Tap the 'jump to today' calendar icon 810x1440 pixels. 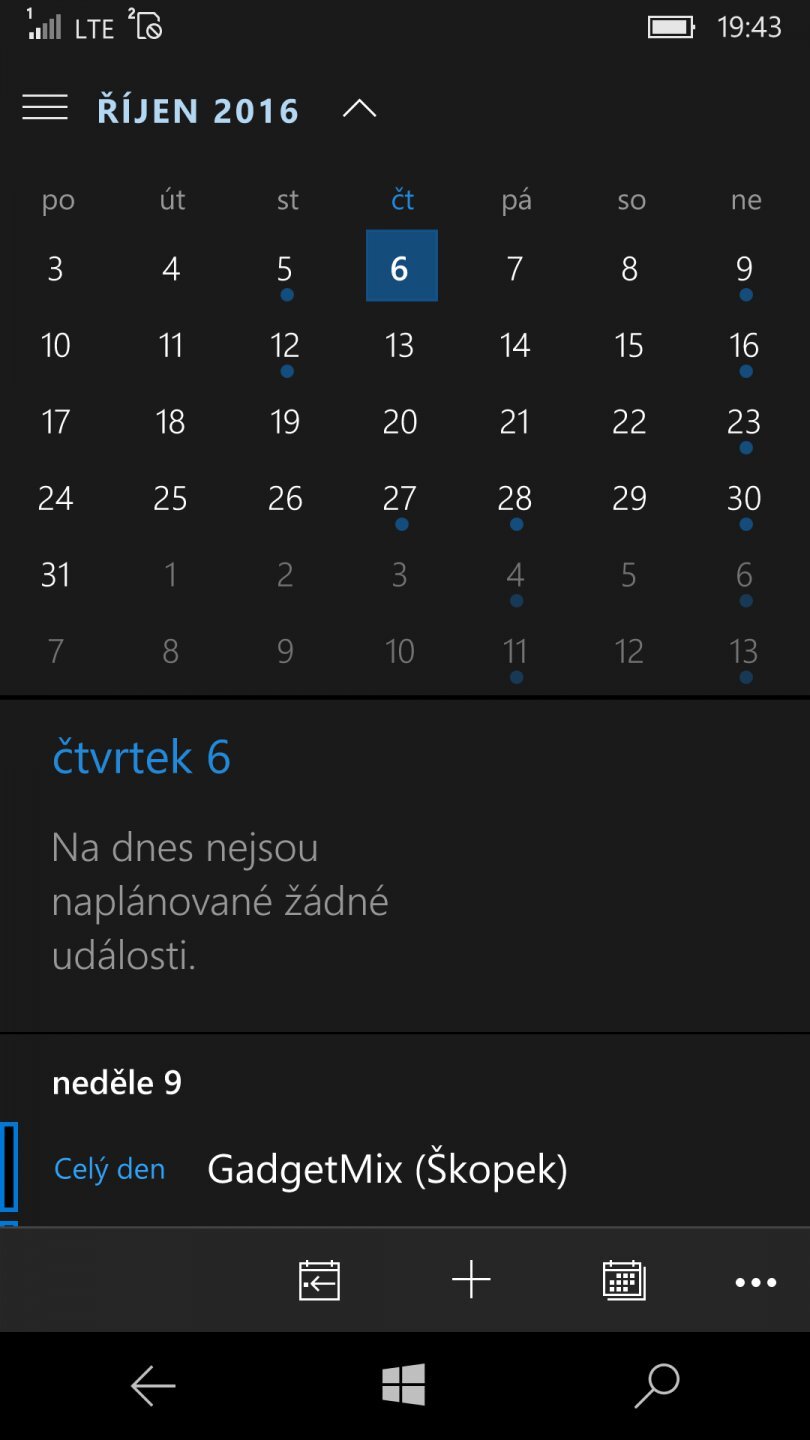coord(318,1279)
